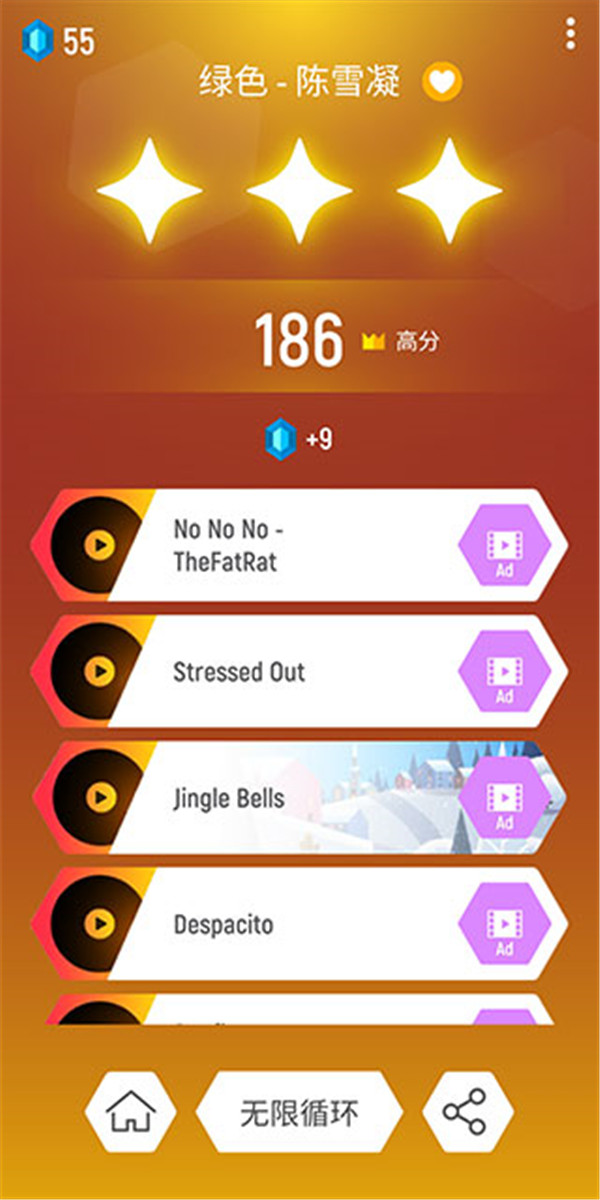600x1200 pixels.
Task: Go to the home screen
Action: [131, 1112]
